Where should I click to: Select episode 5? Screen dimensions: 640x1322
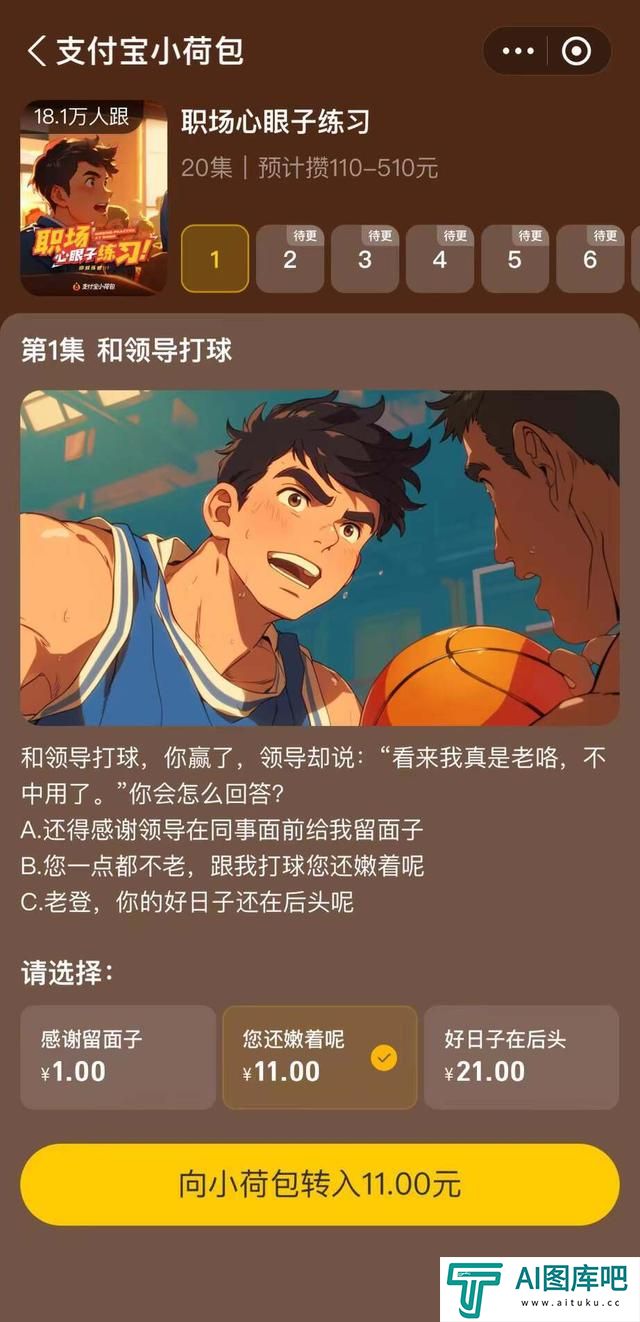(x=515, y=259)
